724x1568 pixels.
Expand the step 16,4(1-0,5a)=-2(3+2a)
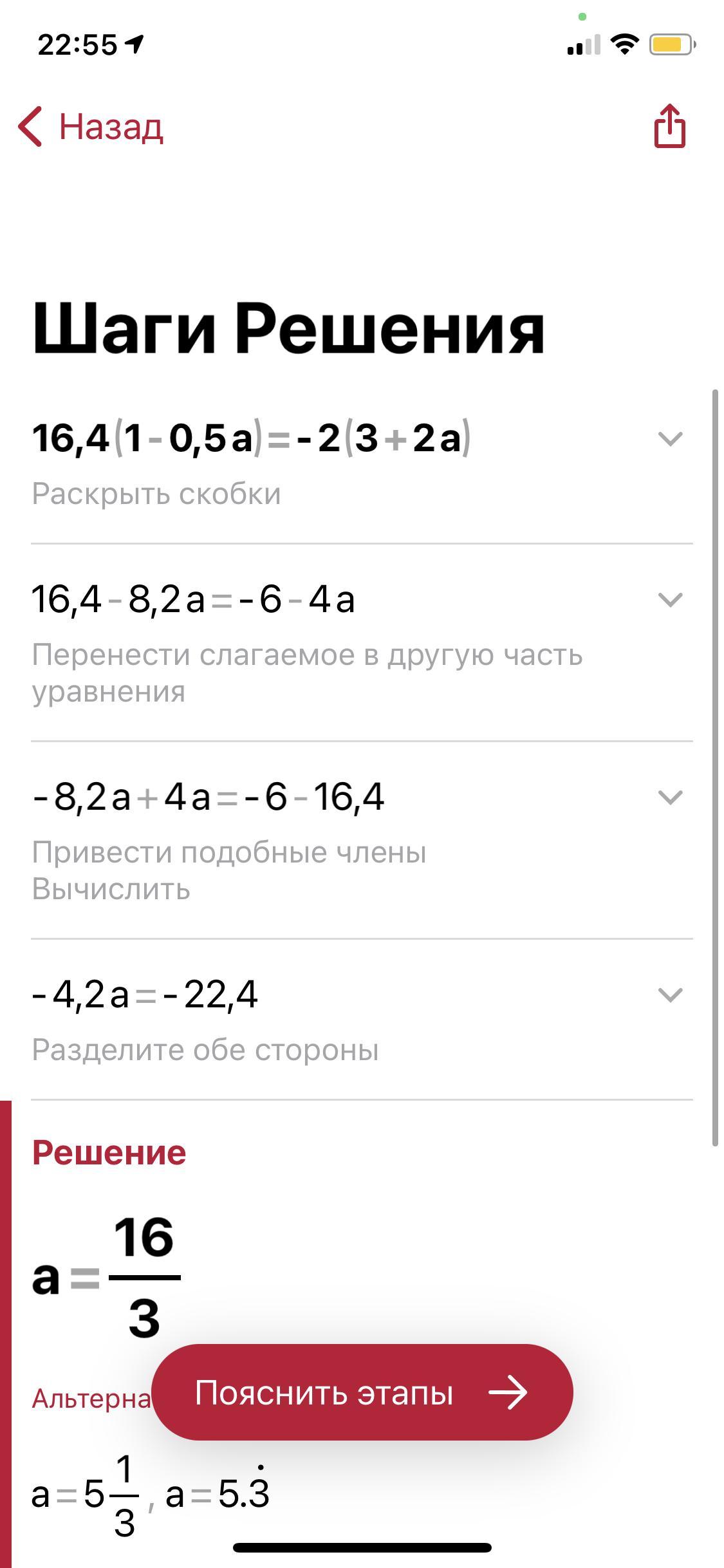point(670,439)
